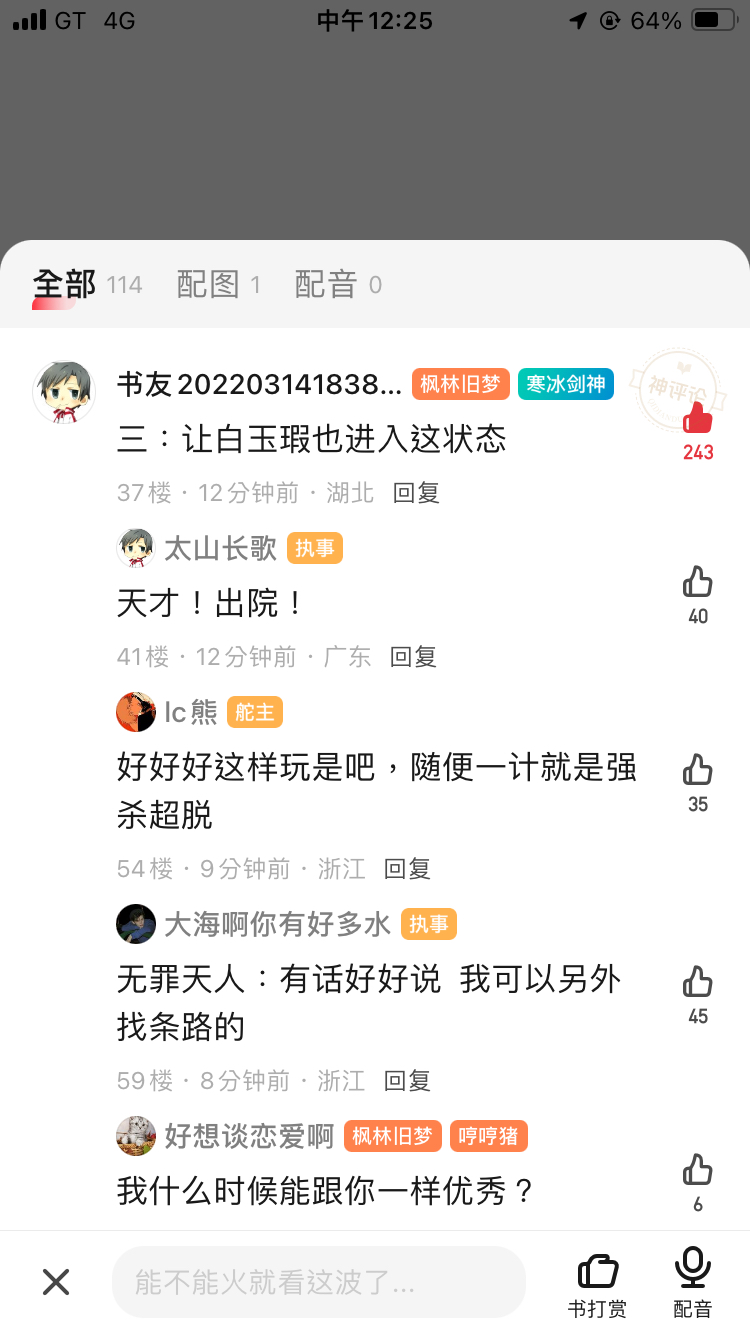View lc熊's profile picture
Viewport: 750px width, 1334px height.
(x=136, y=712)
